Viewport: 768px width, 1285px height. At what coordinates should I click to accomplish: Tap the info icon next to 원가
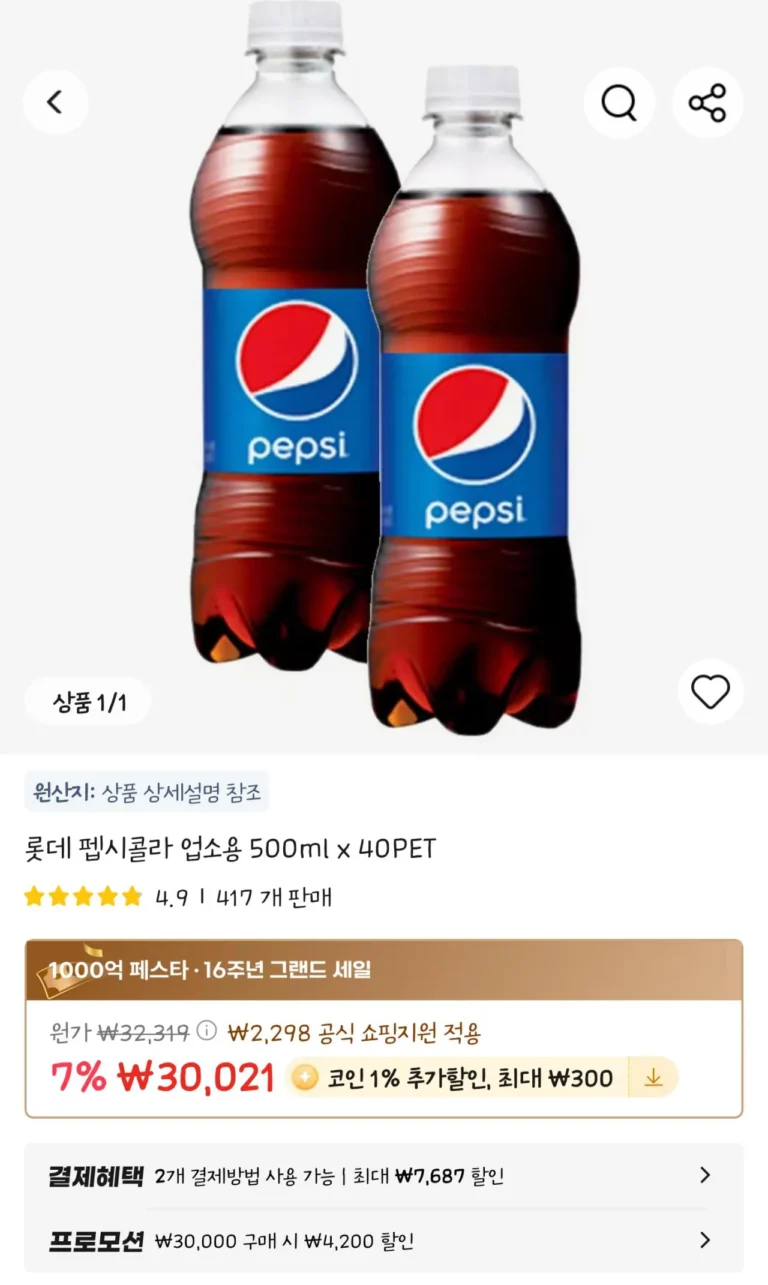pyautogui.click(x=206, y=1030)
